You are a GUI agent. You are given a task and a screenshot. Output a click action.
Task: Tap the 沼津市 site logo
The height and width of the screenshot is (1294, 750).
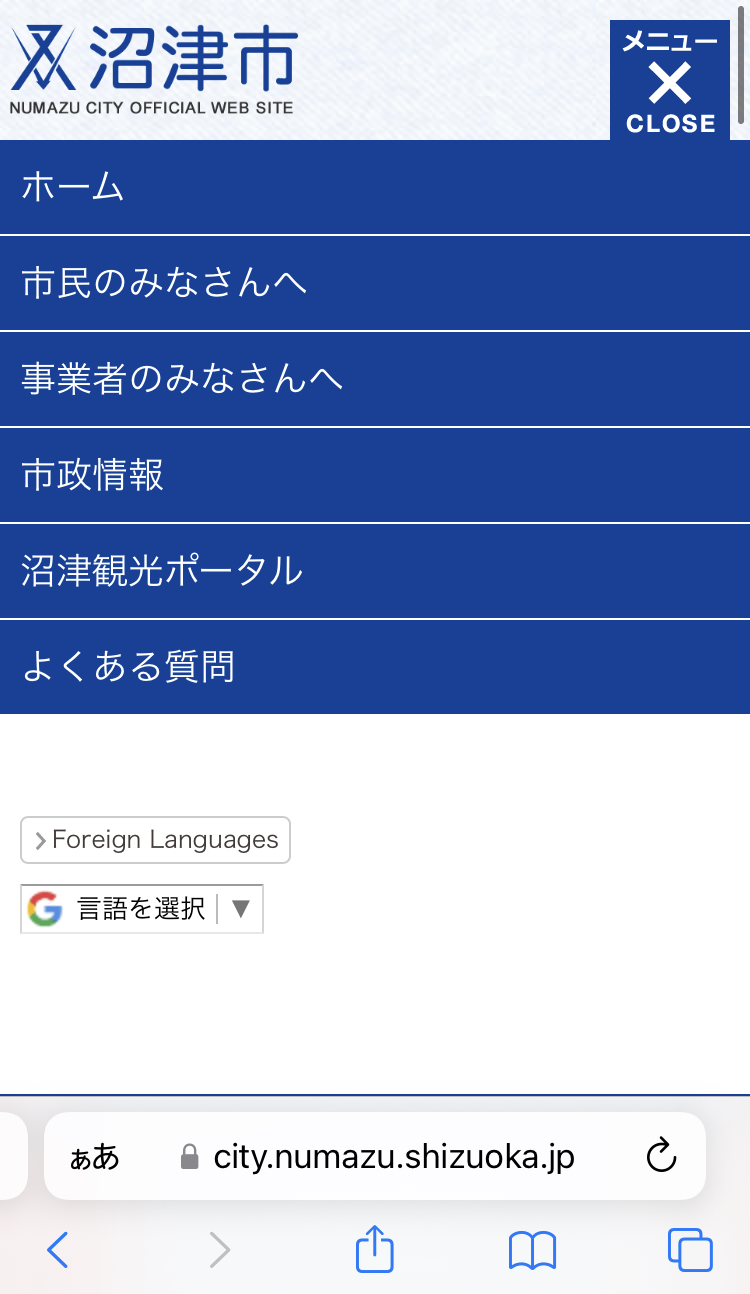[x=155, y=70]
